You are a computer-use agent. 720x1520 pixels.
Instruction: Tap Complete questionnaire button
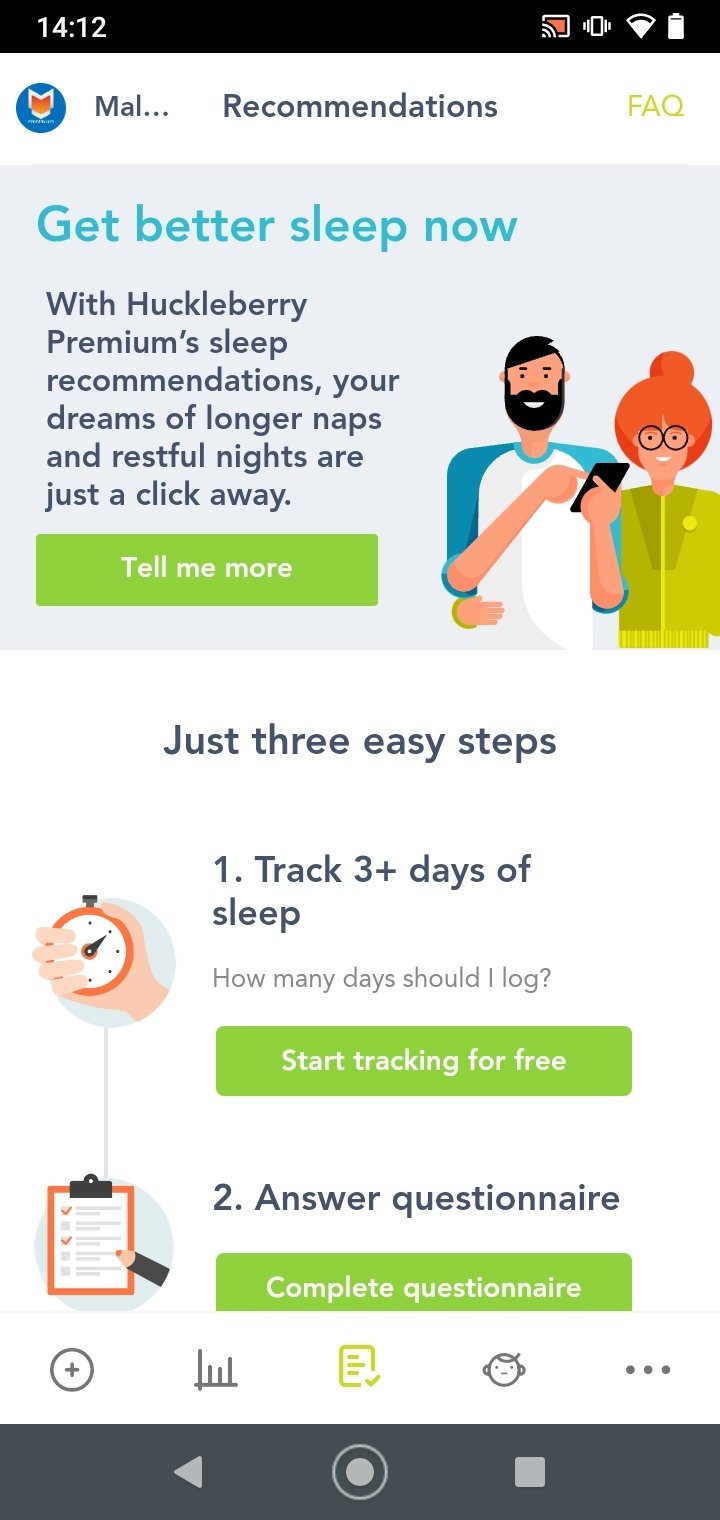click(x=424, y=1282)
